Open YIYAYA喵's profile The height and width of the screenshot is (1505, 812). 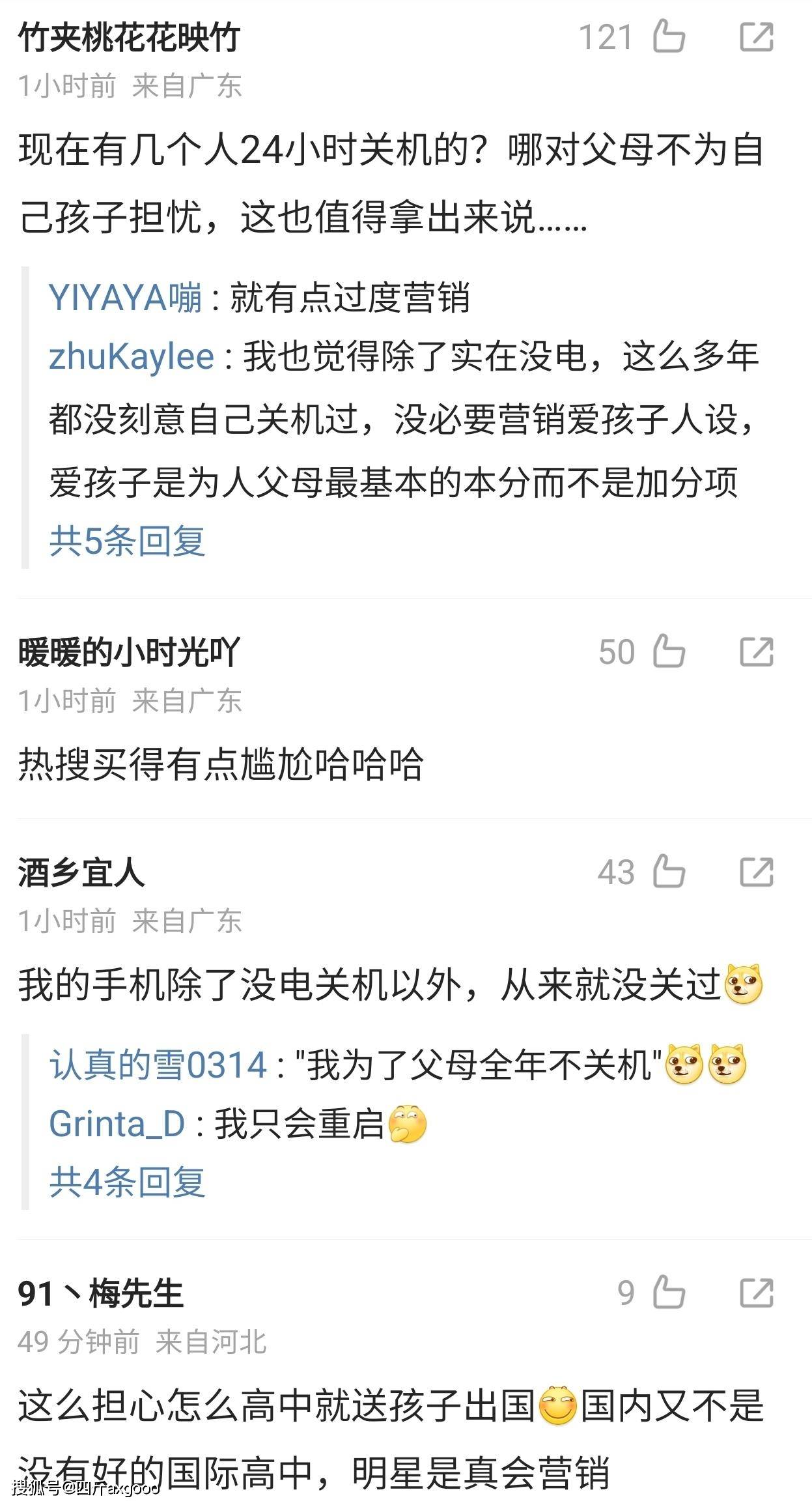[125, 298]
